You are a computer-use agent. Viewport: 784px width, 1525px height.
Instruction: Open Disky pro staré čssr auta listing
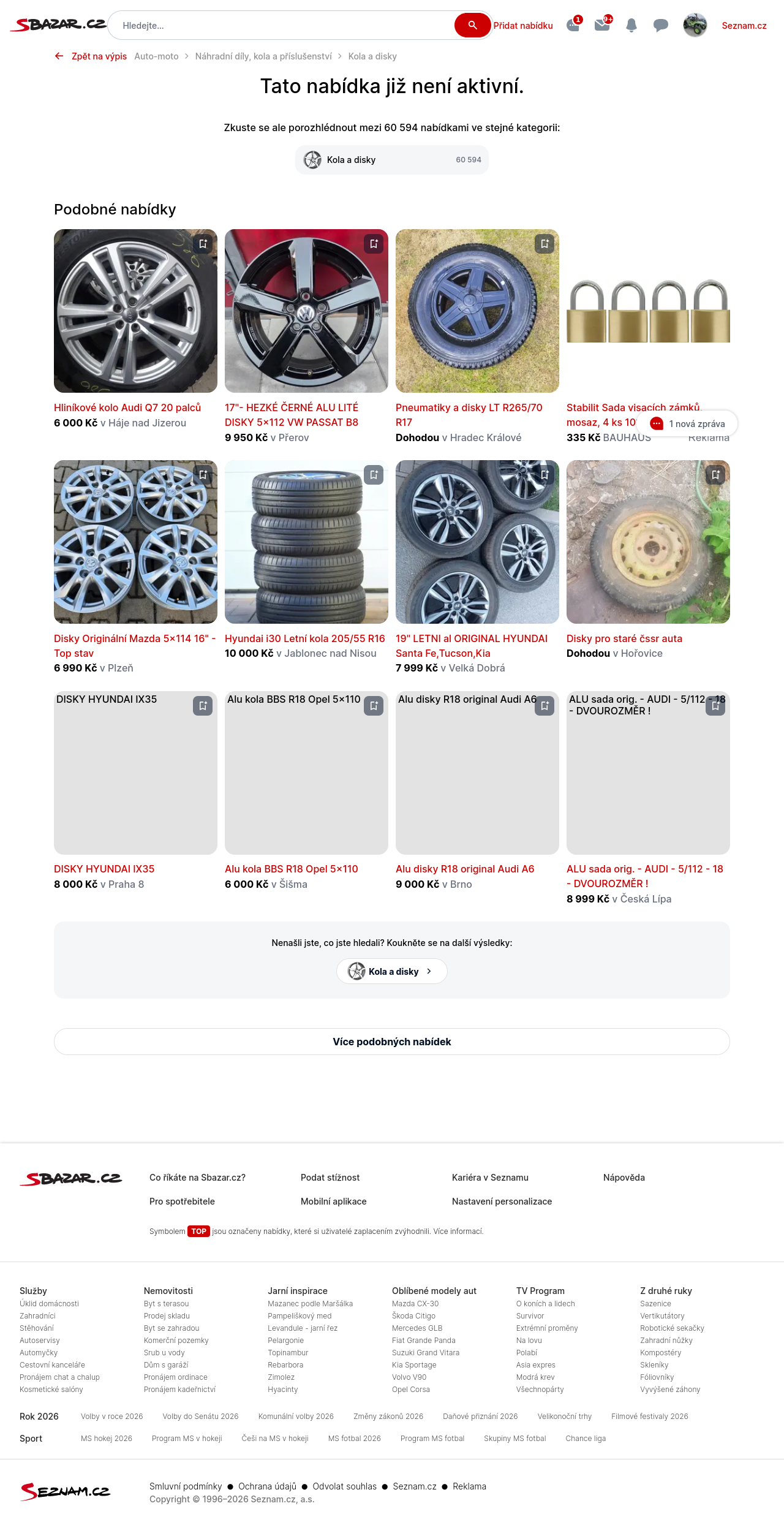click(624, 638)
